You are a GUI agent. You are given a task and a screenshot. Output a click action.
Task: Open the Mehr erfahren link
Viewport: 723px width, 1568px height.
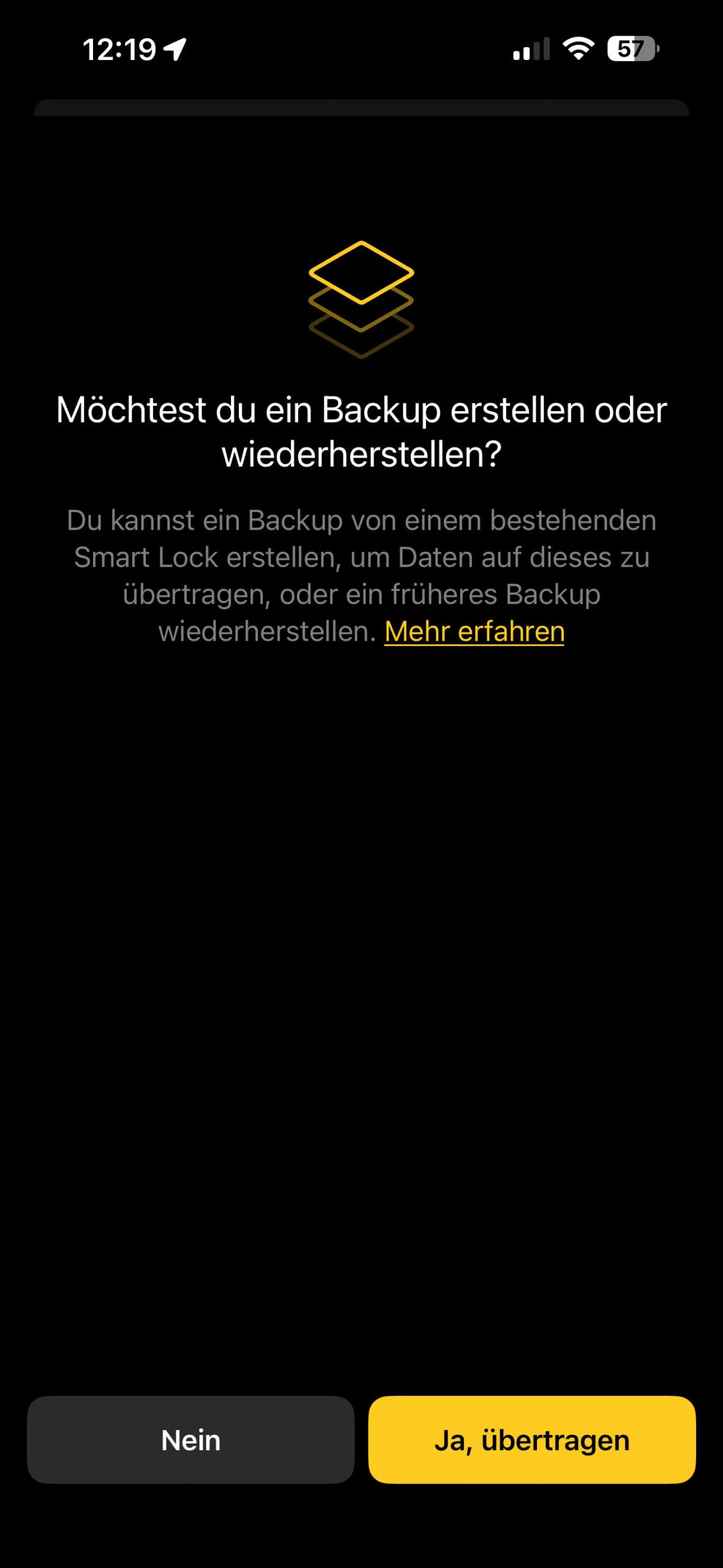(x=474, y=631)
